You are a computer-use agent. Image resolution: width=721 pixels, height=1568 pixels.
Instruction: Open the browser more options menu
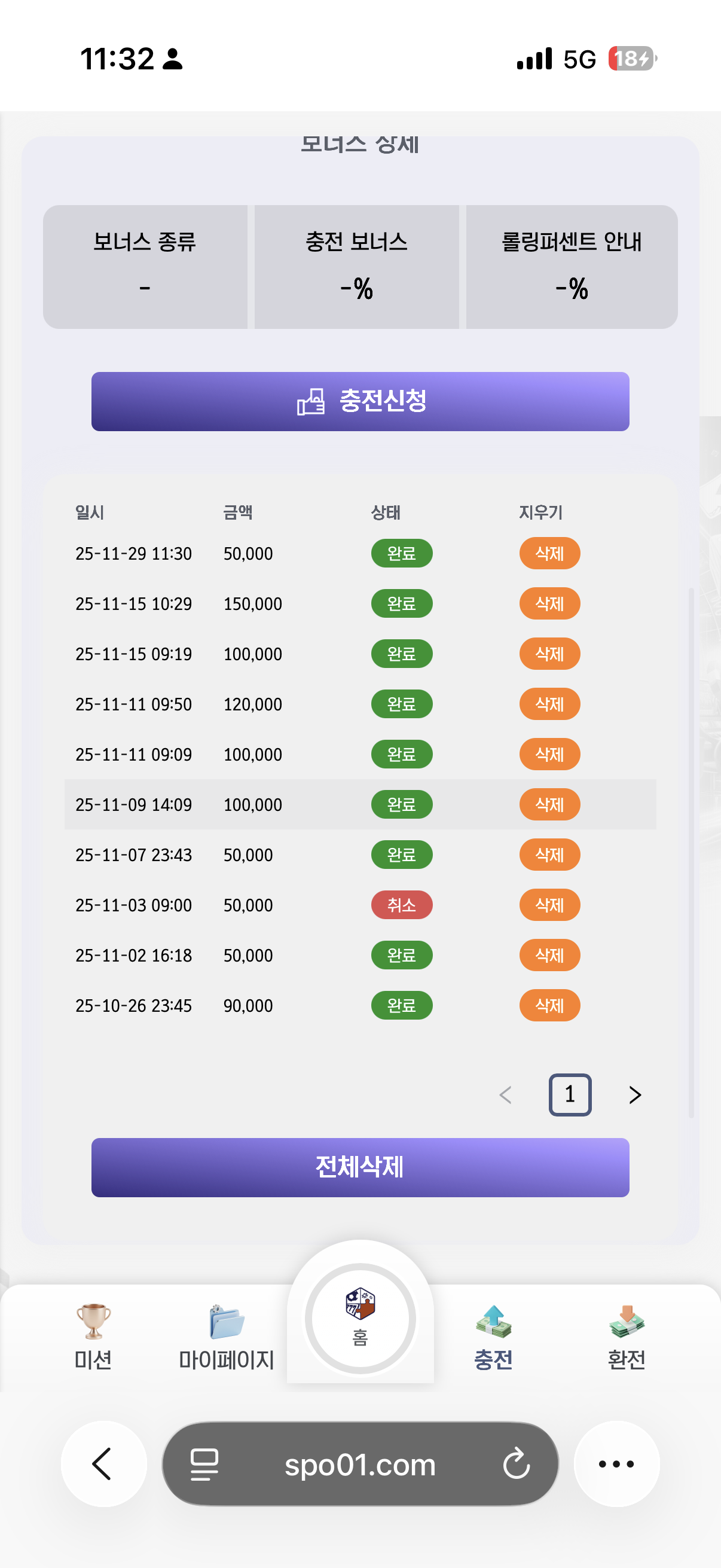tap(616, 1464)
